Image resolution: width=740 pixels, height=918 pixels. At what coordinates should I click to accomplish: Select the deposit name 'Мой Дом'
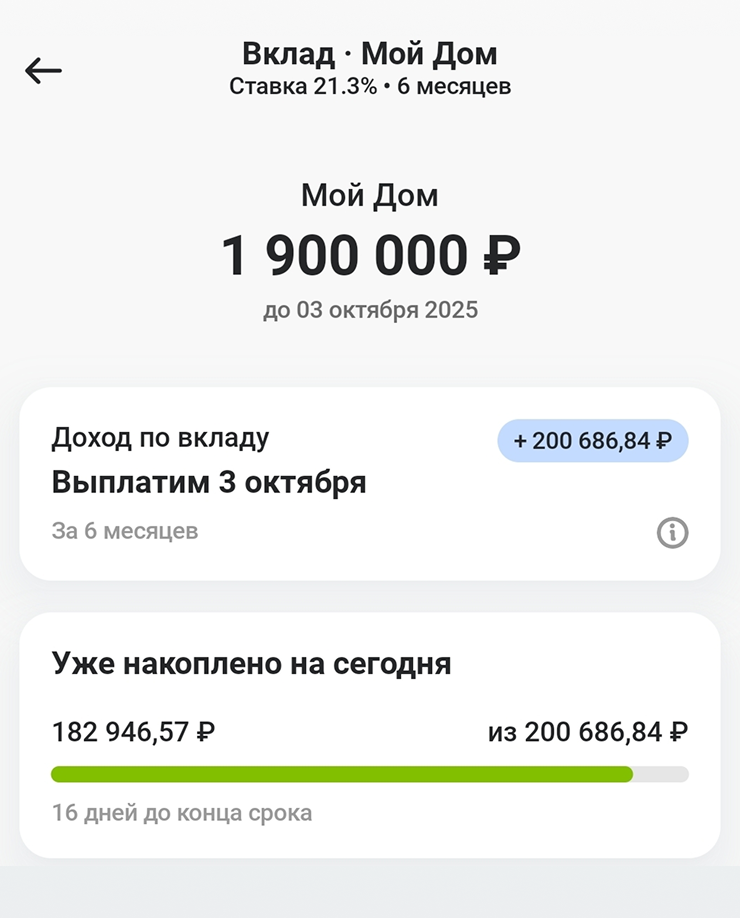click(370, 195)
